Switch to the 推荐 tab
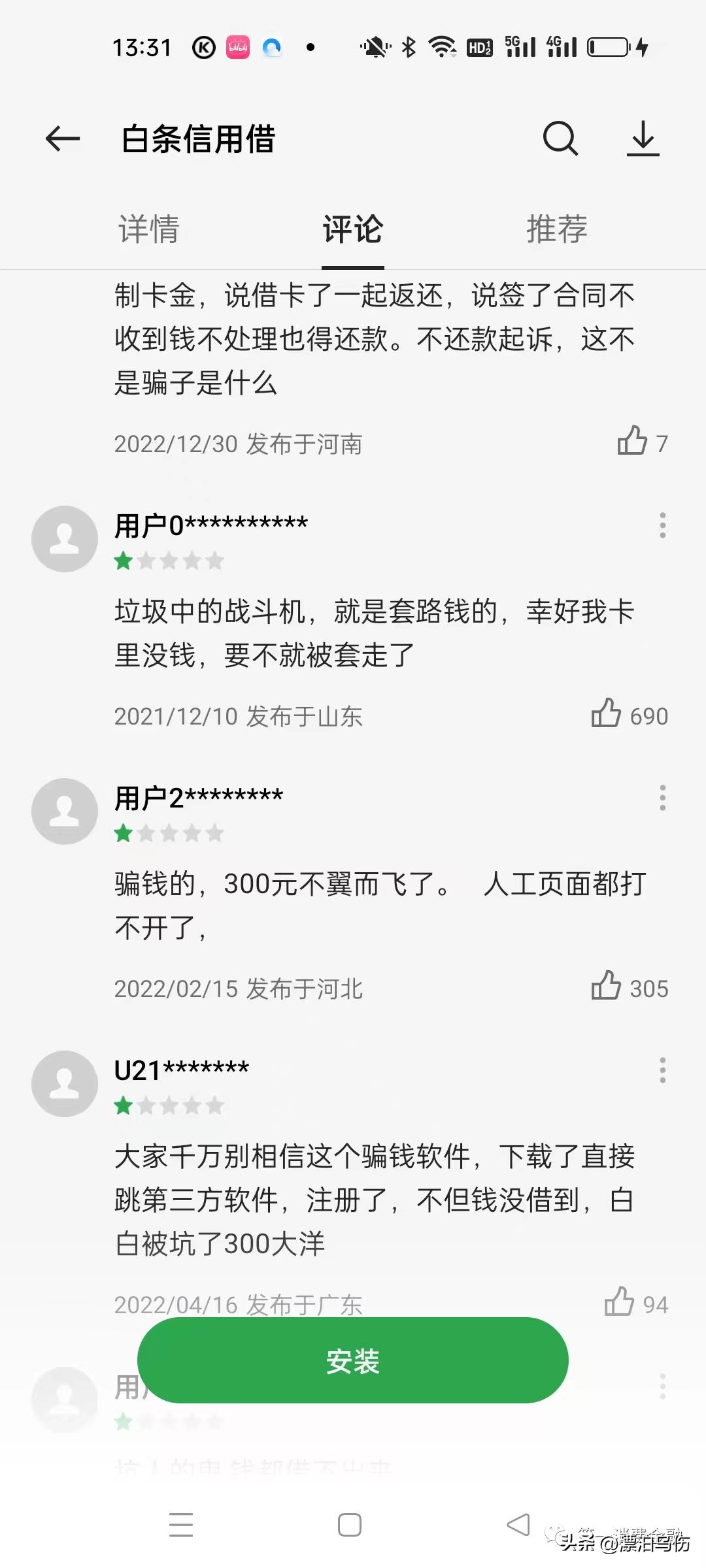The height and width of the screenshot is (1568, 706). point(556,229)
